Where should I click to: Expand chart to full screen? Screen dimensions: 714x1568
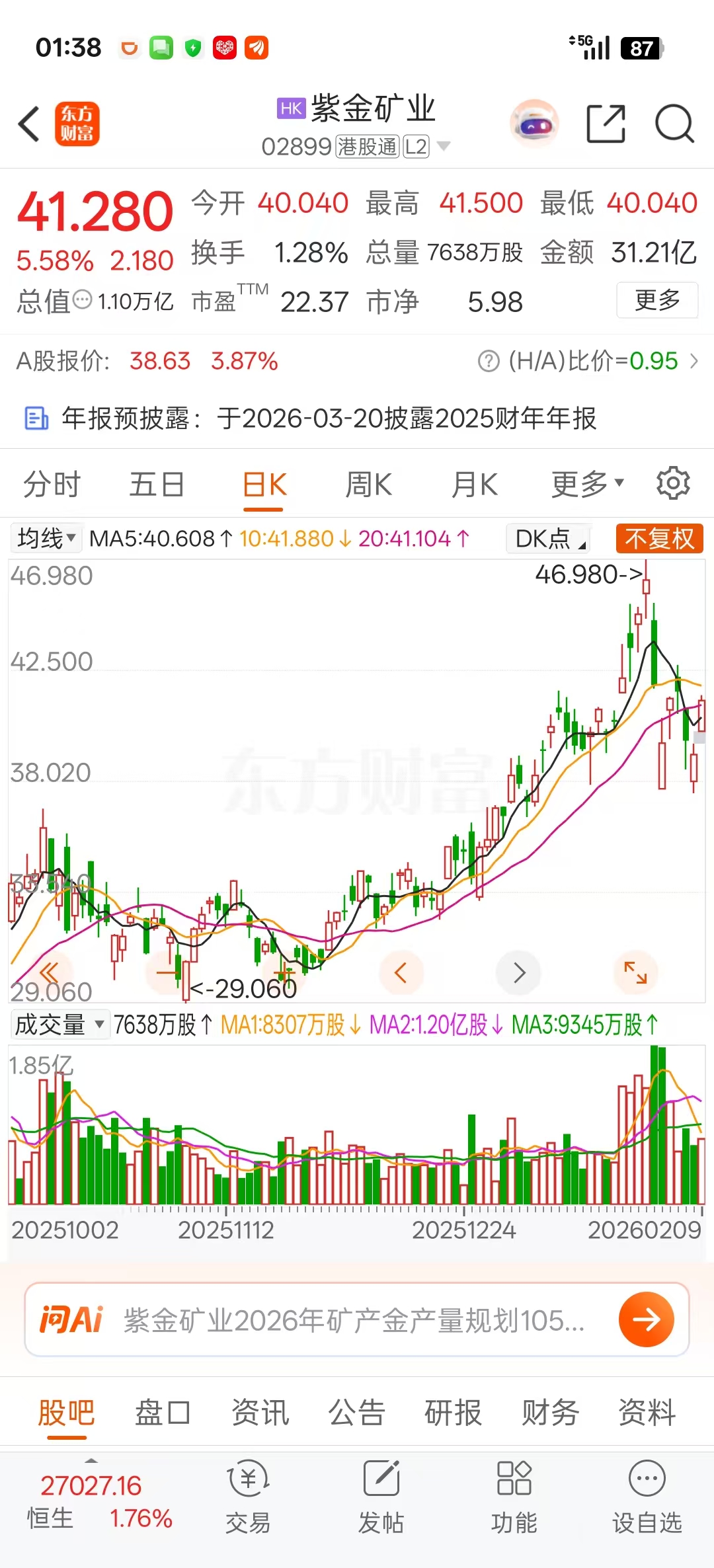(635, 972)
